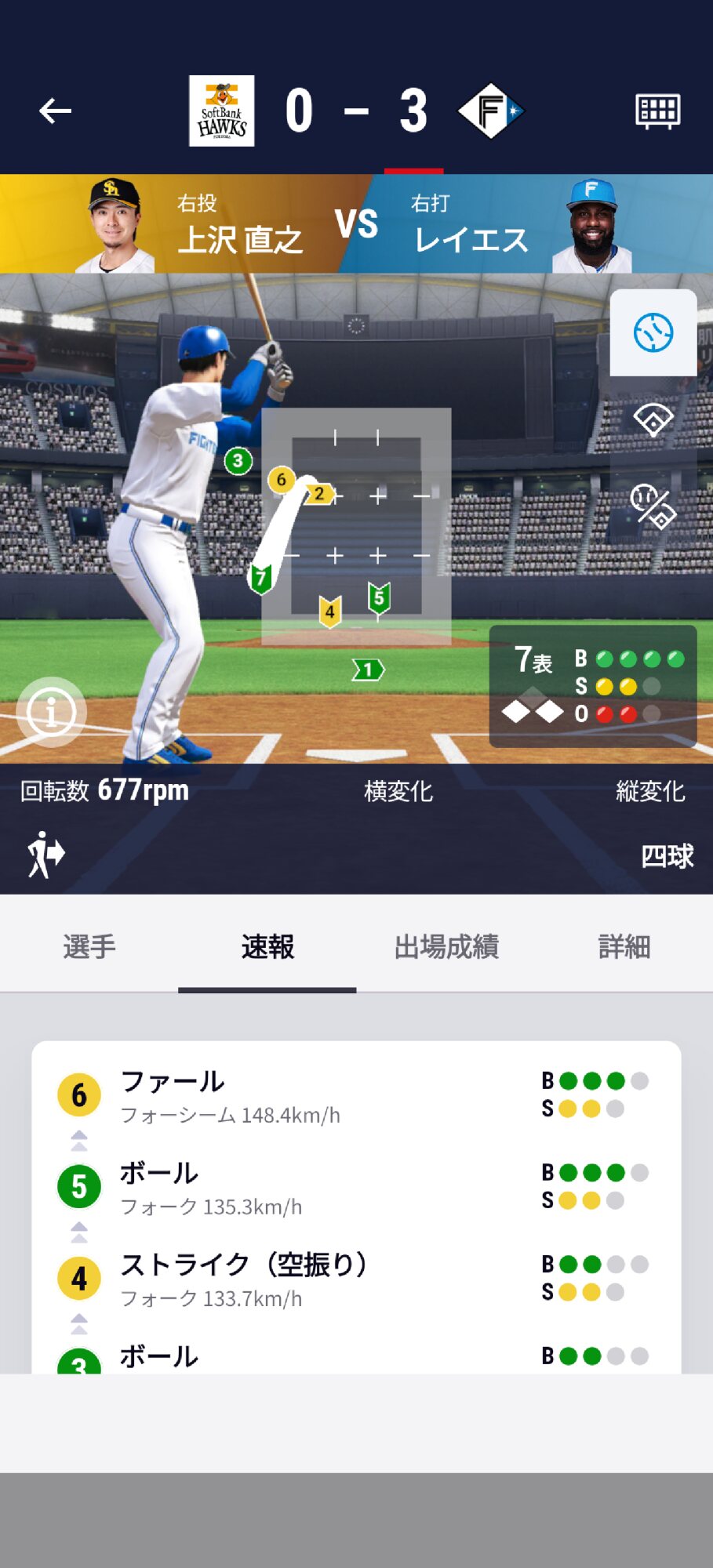Viewport: 713px width, 1568px height.
Task: Switch to the 詳細 tab
Action: pos(624,946)
